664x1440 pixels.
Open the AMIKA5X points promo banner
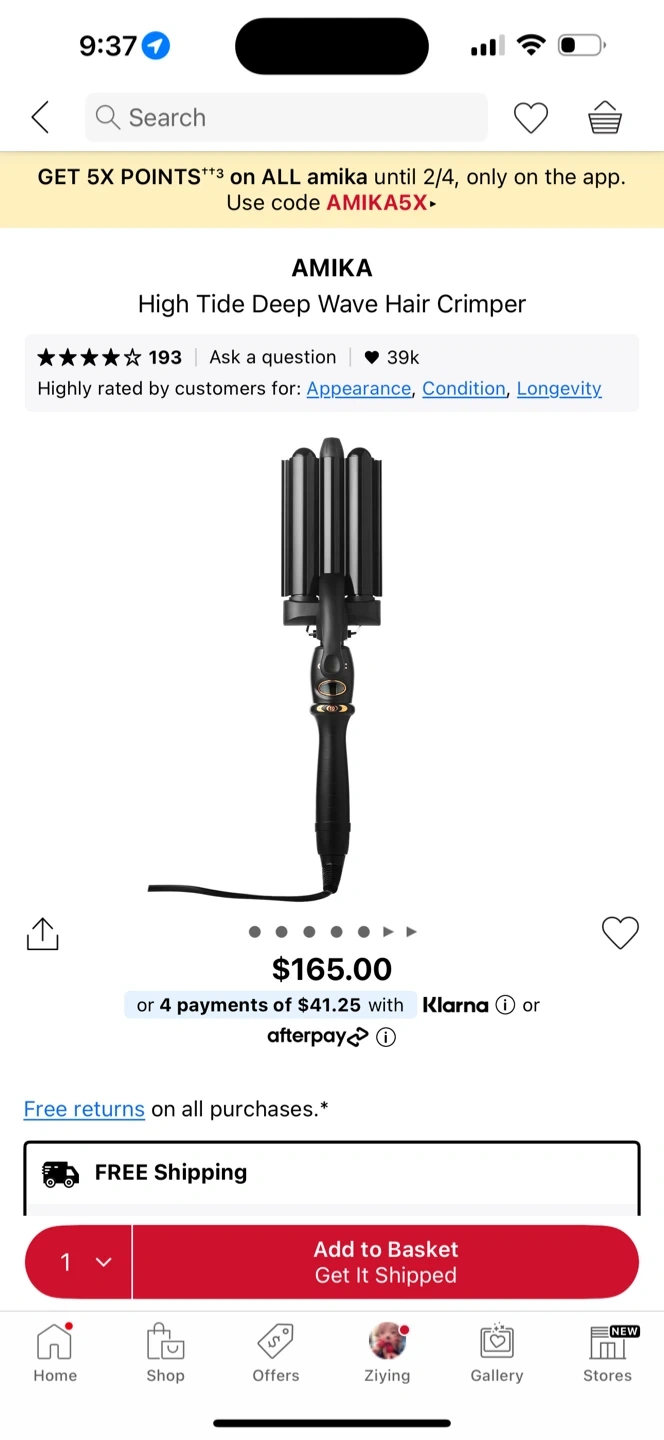click(x=332, y=190)
